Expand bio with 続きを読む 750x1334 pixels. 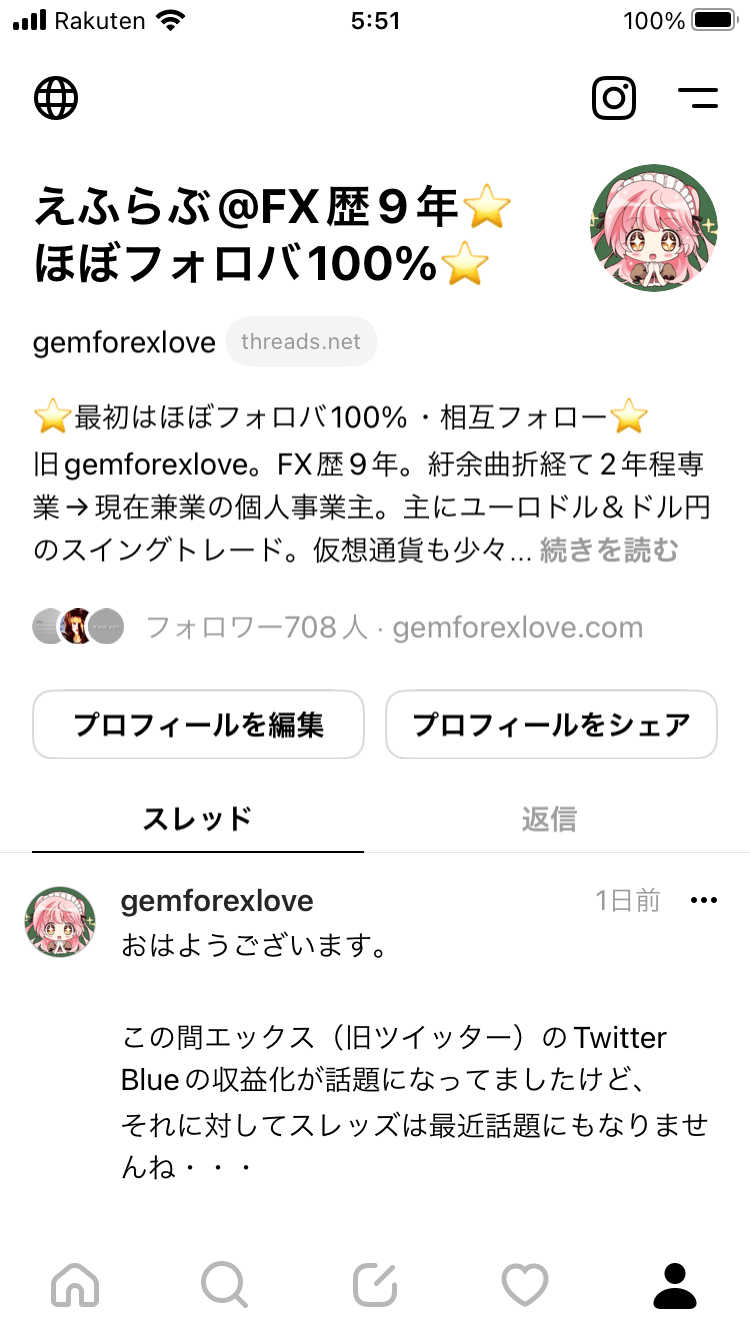tap(609, 550)
